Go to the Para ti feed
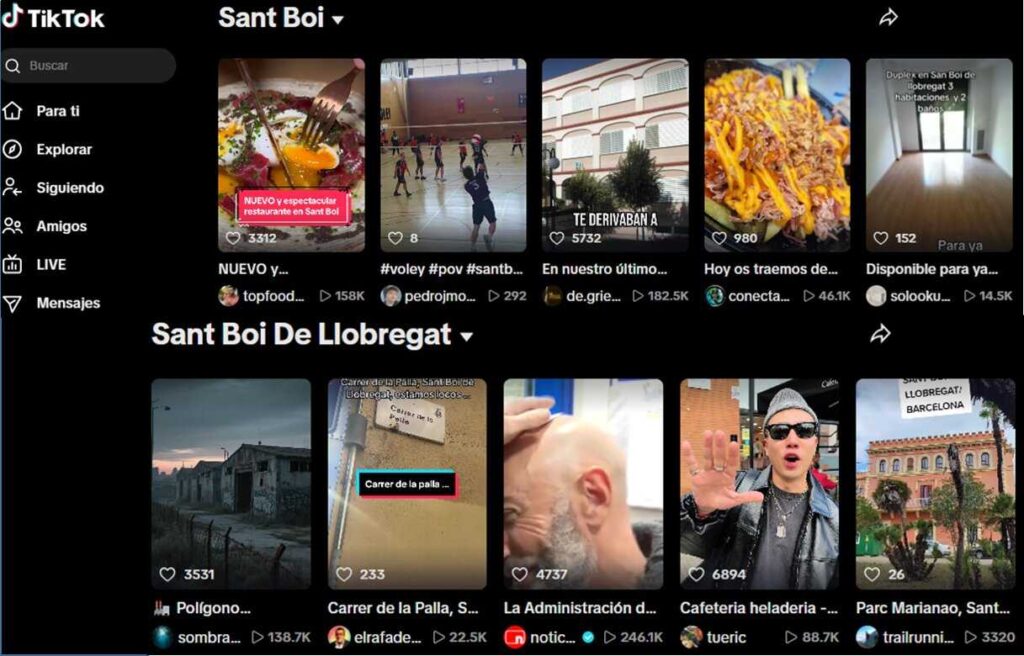Image resolution: width=1024 pixels, height=656 pixels. click(57, 111)
